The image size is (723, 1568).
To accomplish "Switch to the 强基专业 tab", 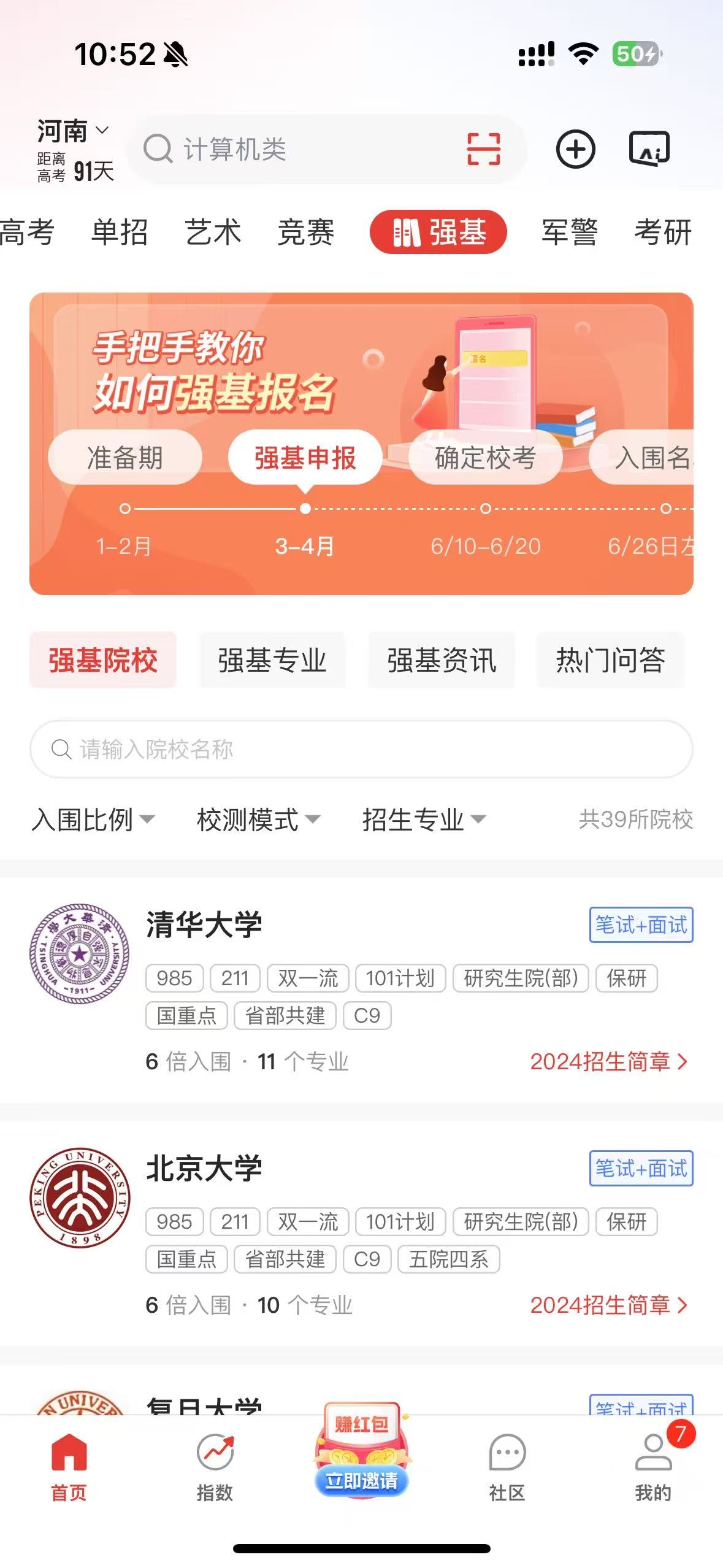I will pos(272,659).
